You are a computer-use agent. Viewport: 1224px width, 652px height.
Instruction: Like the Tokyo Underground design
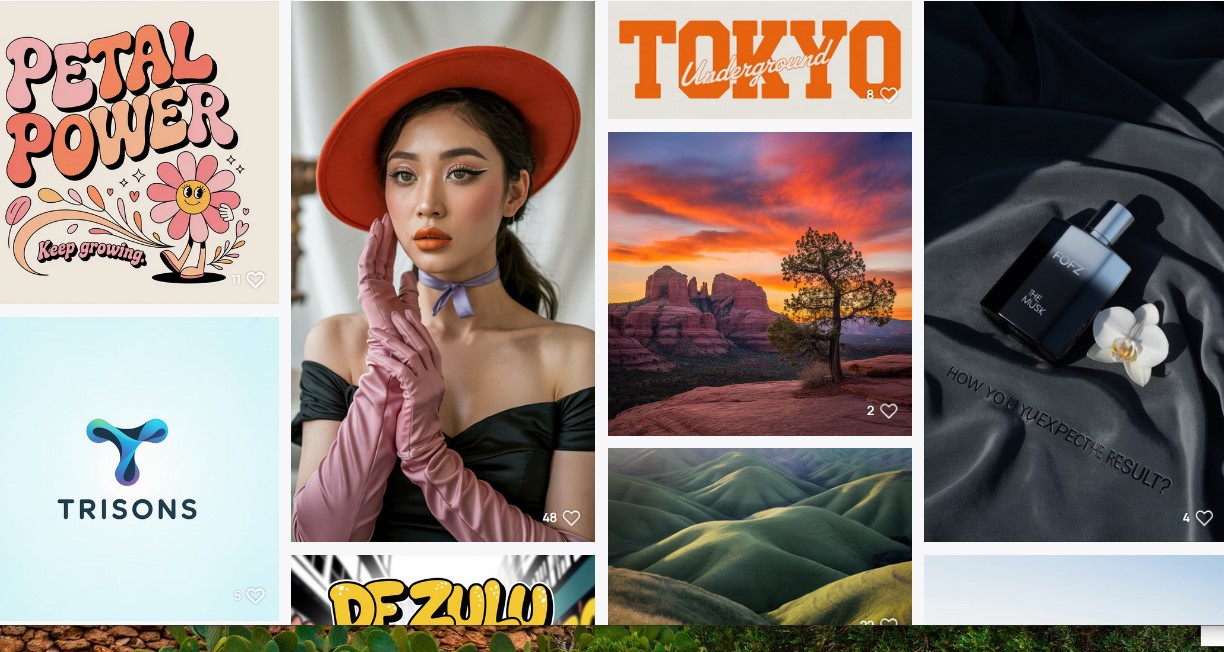pyautogui.click(x=888, y=95)
